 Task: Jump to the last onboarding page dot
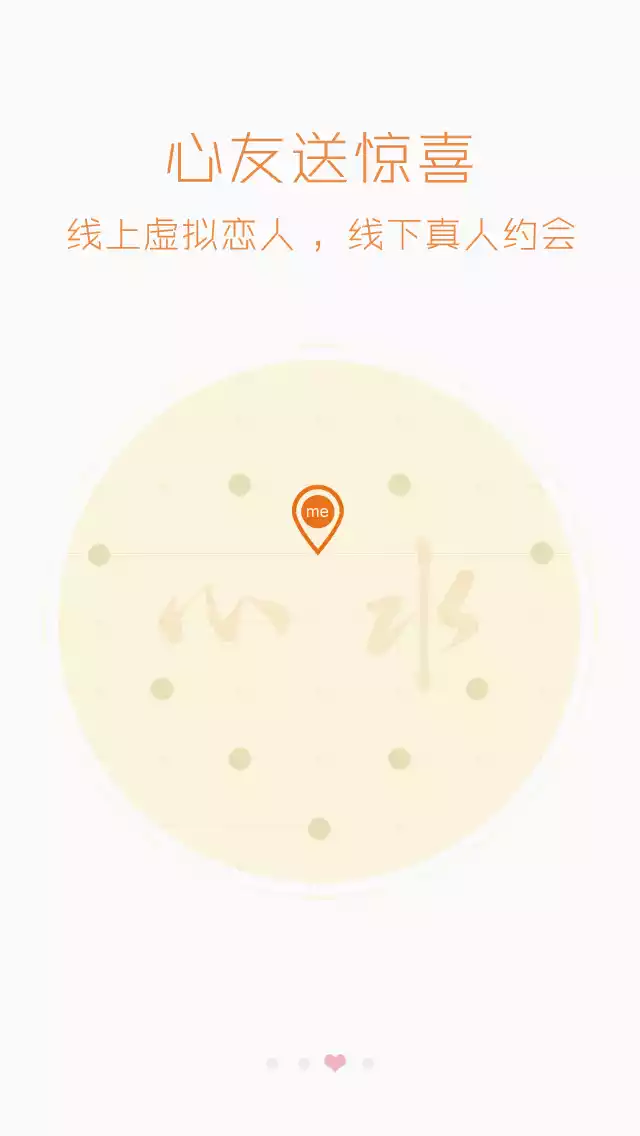click(x=368, y=1063)
